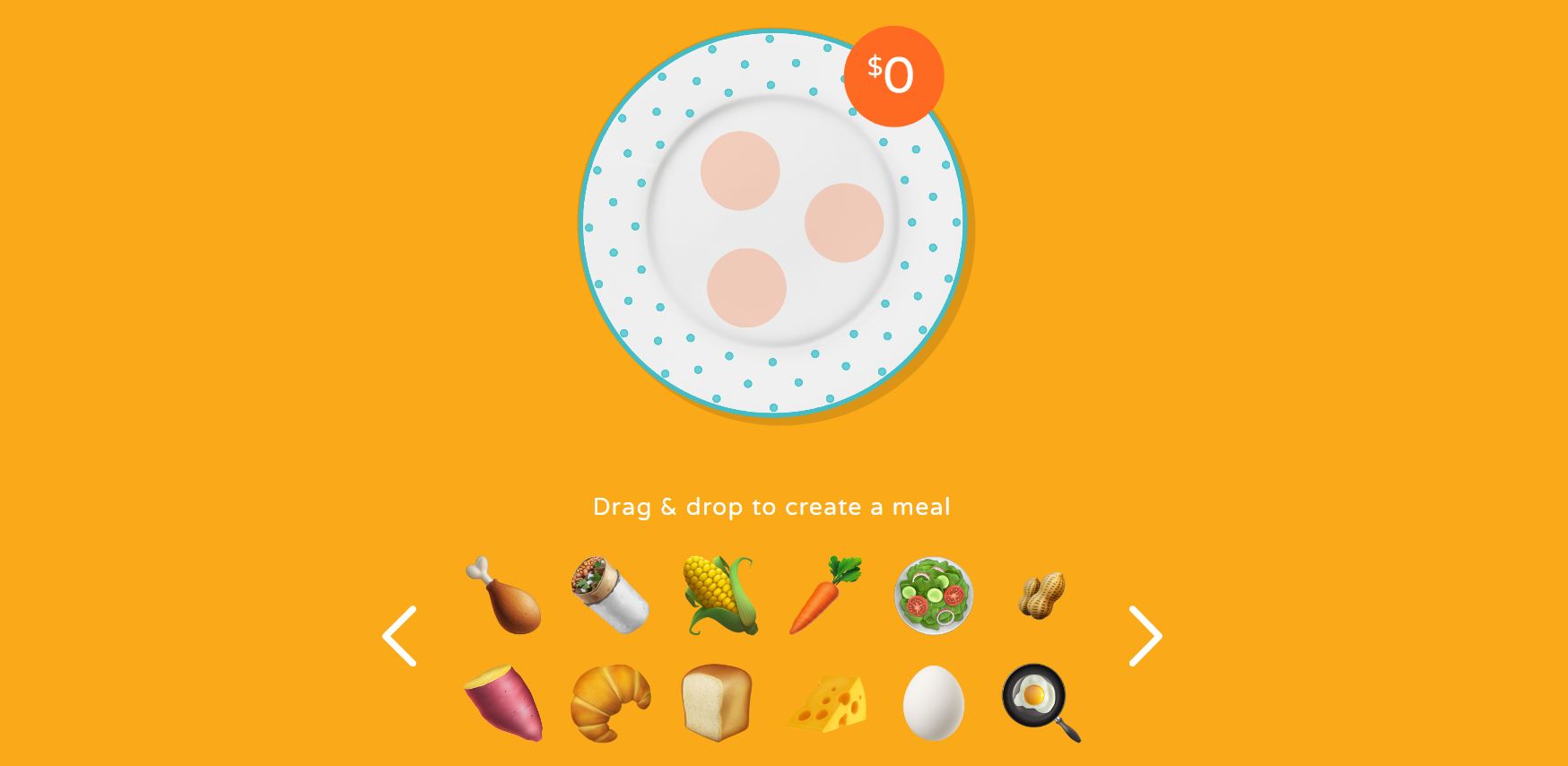Tap the carrot
Screen dimensions: 1568x766
tap(824, 596)
